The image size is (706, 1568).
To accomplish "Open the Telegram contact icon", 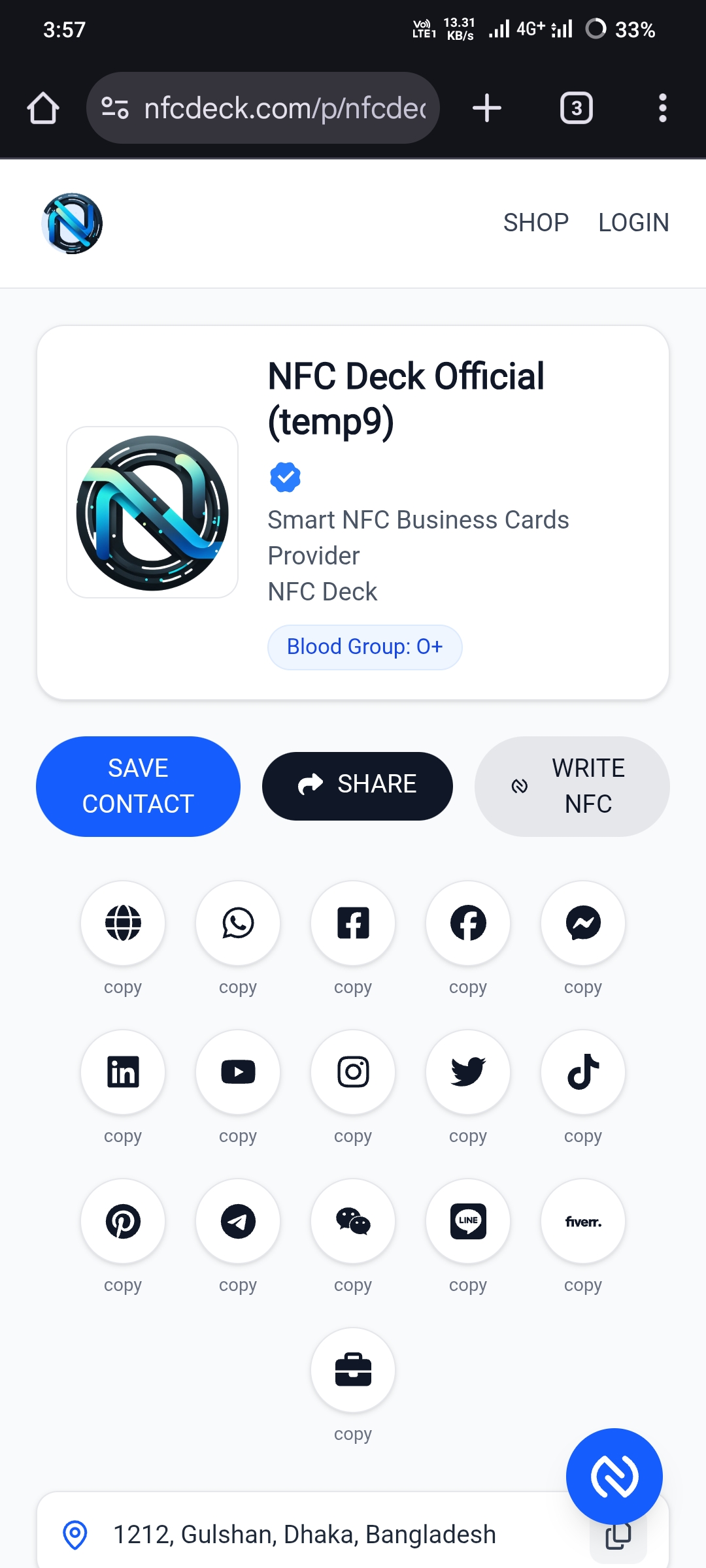I will point(238,1221).
